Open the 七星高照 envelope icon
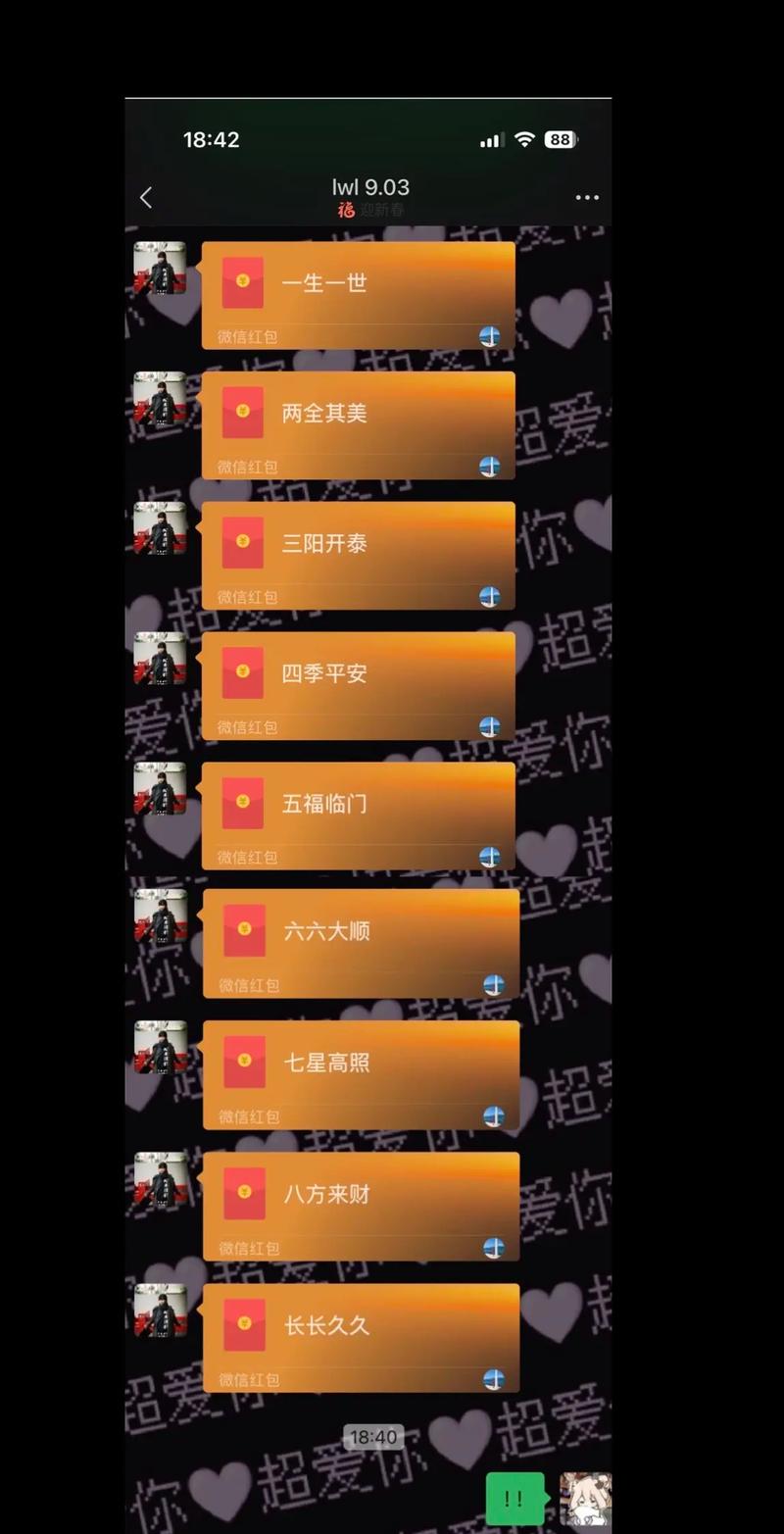 242,1063
